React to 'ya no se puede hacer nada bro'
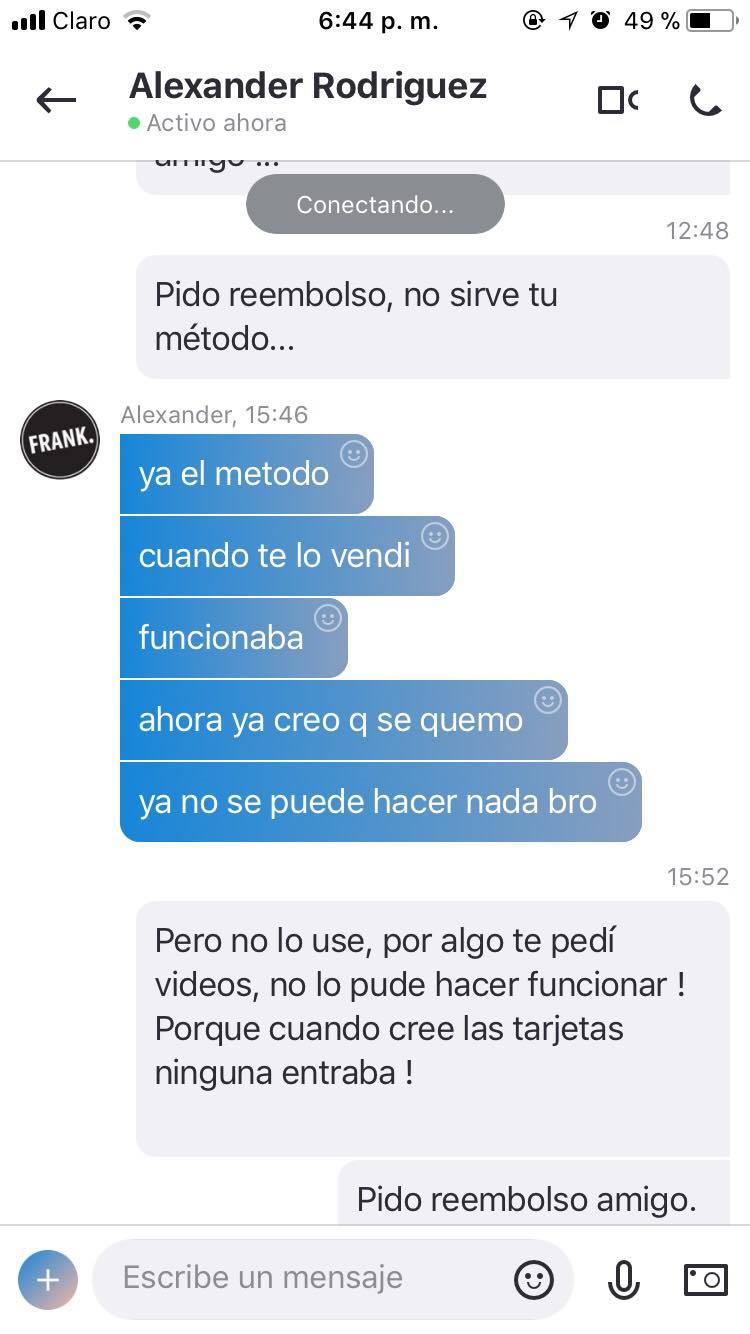 [x=621, y=782]
